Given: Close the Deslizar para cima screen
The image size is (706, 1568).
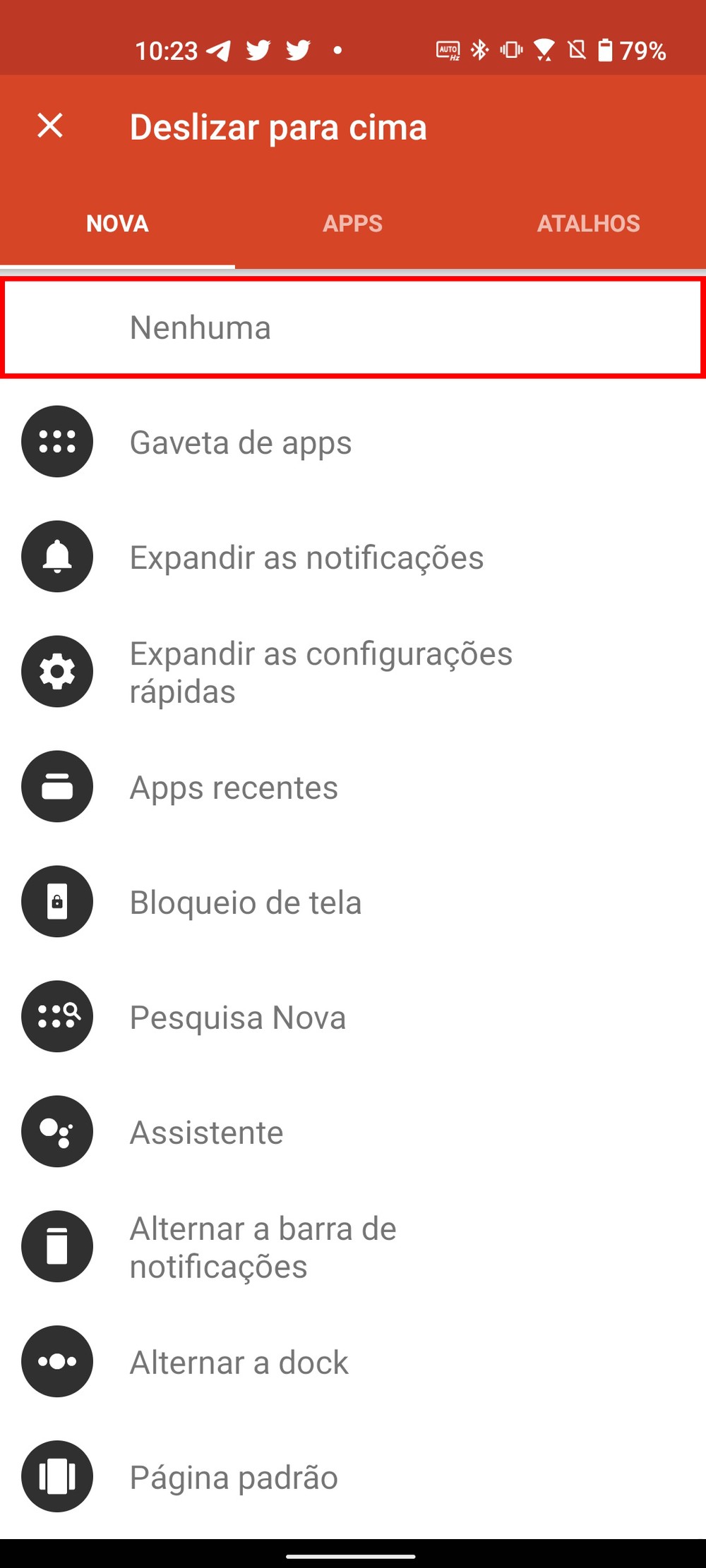Looking at the screenshot, I should pyautogui.click(x=50, y=126).
